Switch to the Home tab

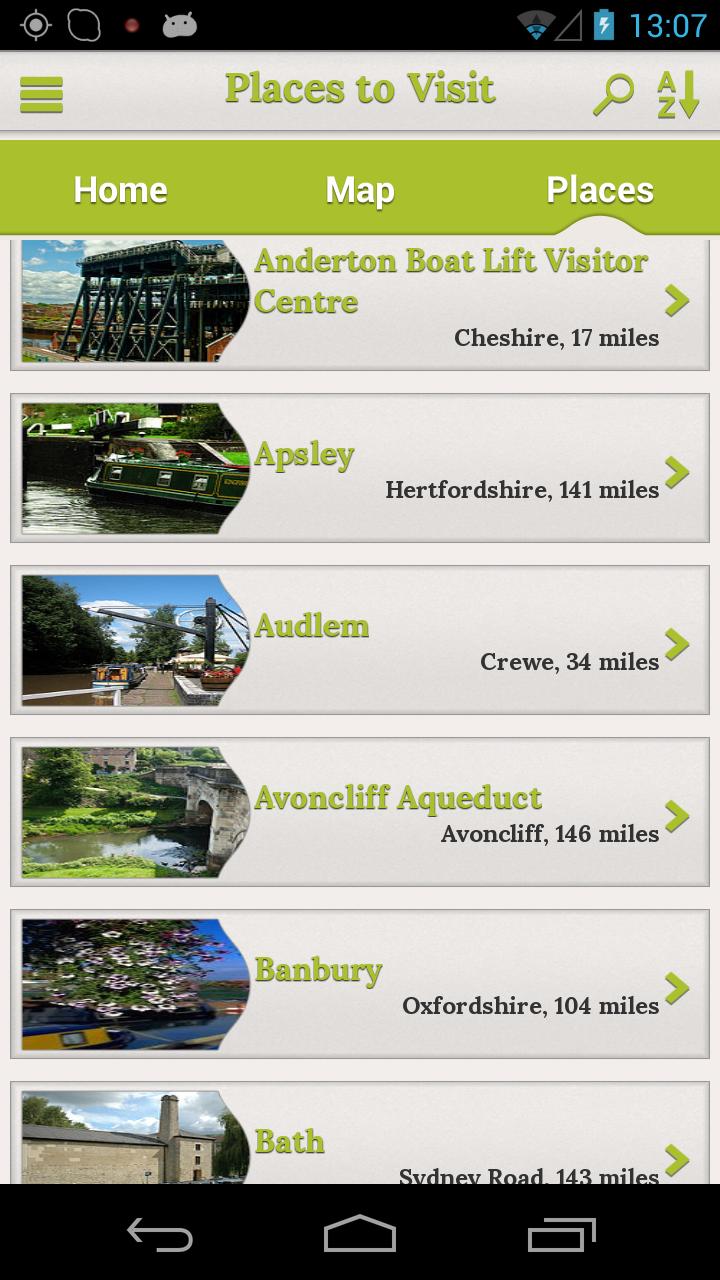tap(120, 190)
